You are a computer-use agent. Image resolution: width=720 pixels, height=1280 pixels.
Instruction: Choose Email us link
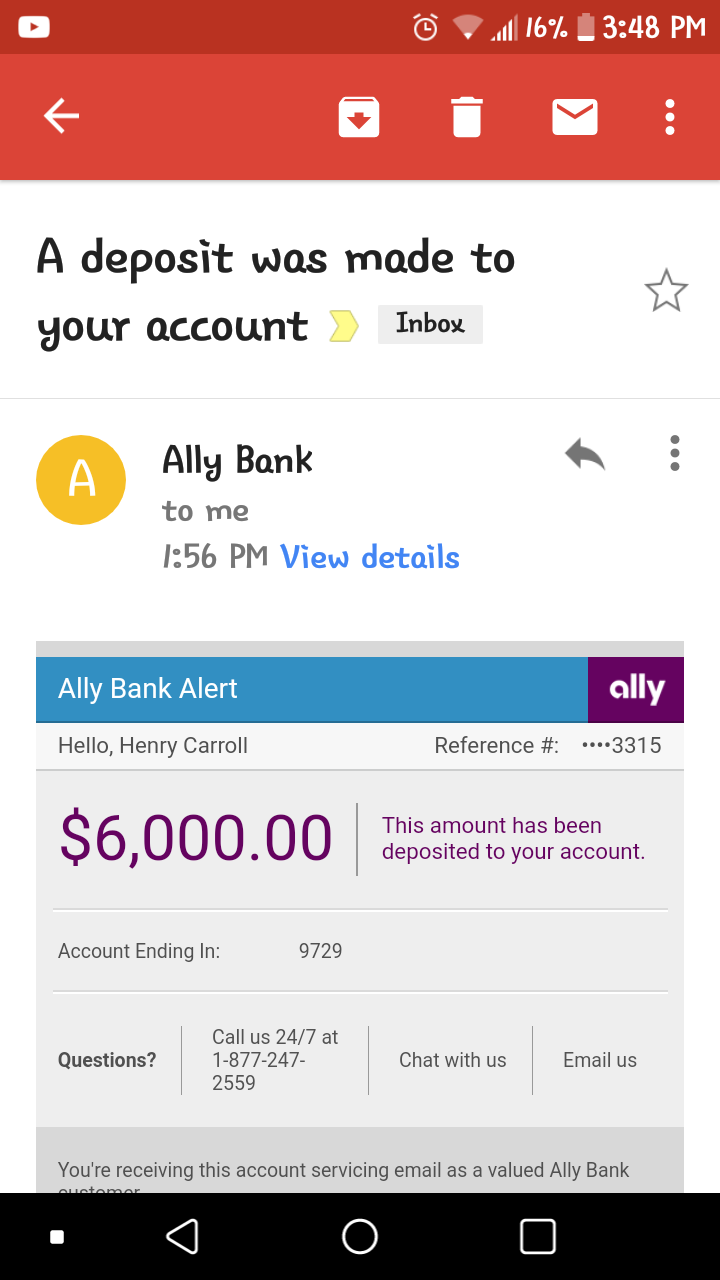[x=599, y=1060]
